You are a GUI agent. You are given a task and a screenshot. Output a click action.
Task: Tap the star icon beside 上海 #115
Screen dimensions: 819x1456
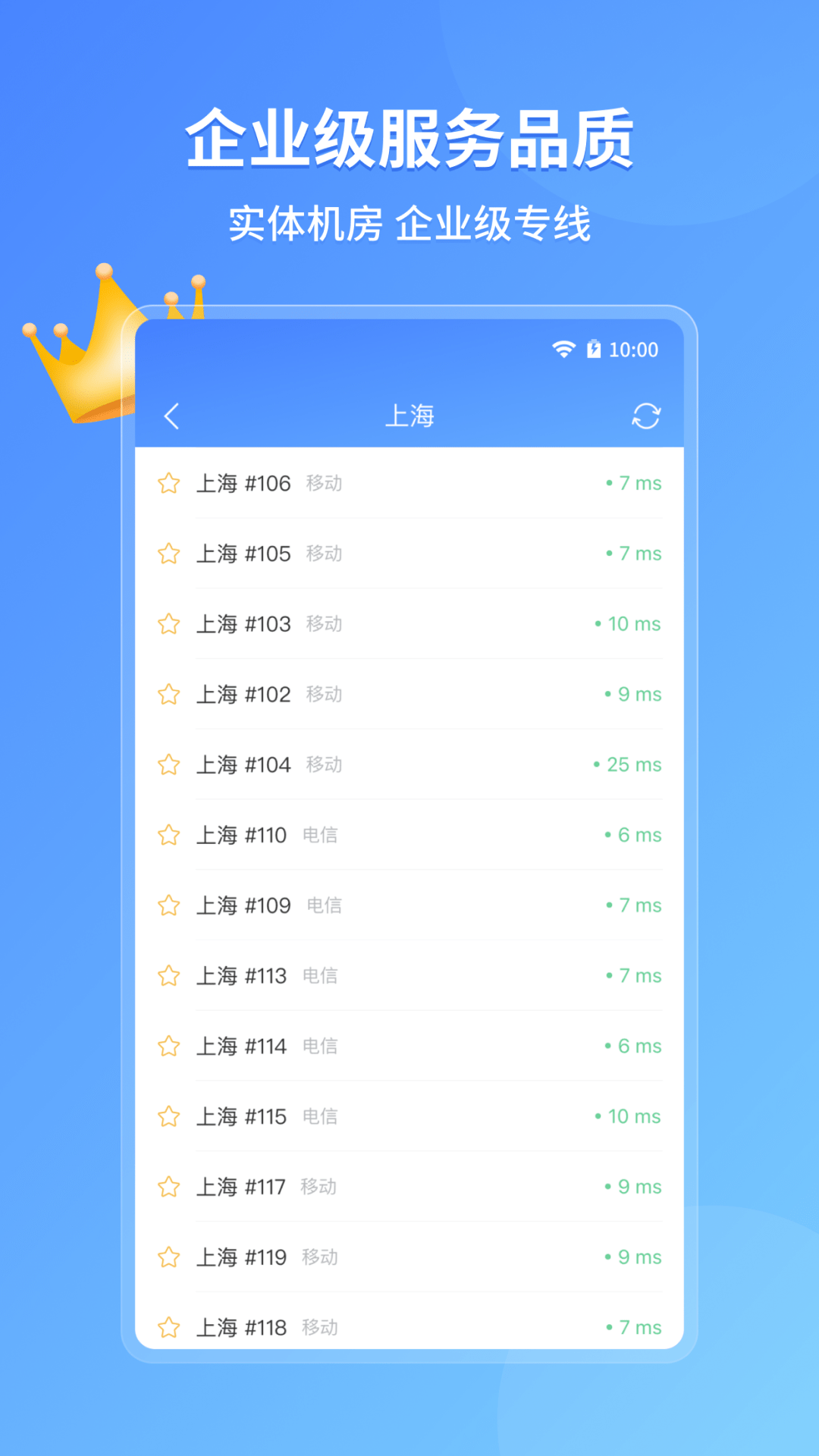[x=168, y=1116]
